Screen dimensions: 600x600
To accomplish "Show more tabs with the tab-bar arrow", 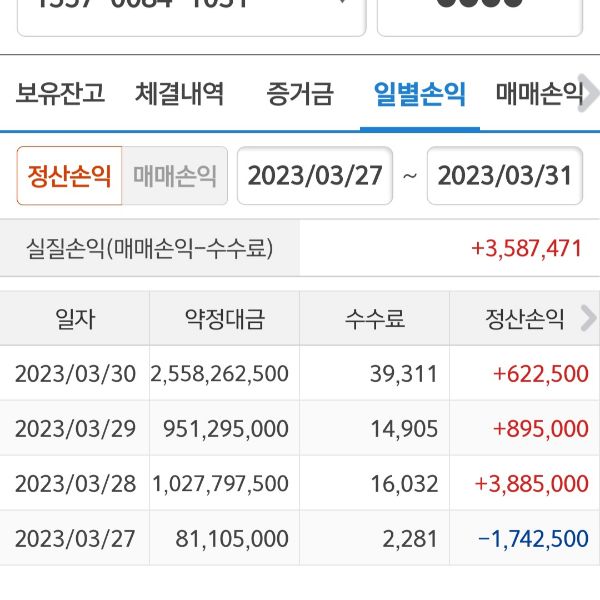I will pyautogui.click(x=590, y=94).
